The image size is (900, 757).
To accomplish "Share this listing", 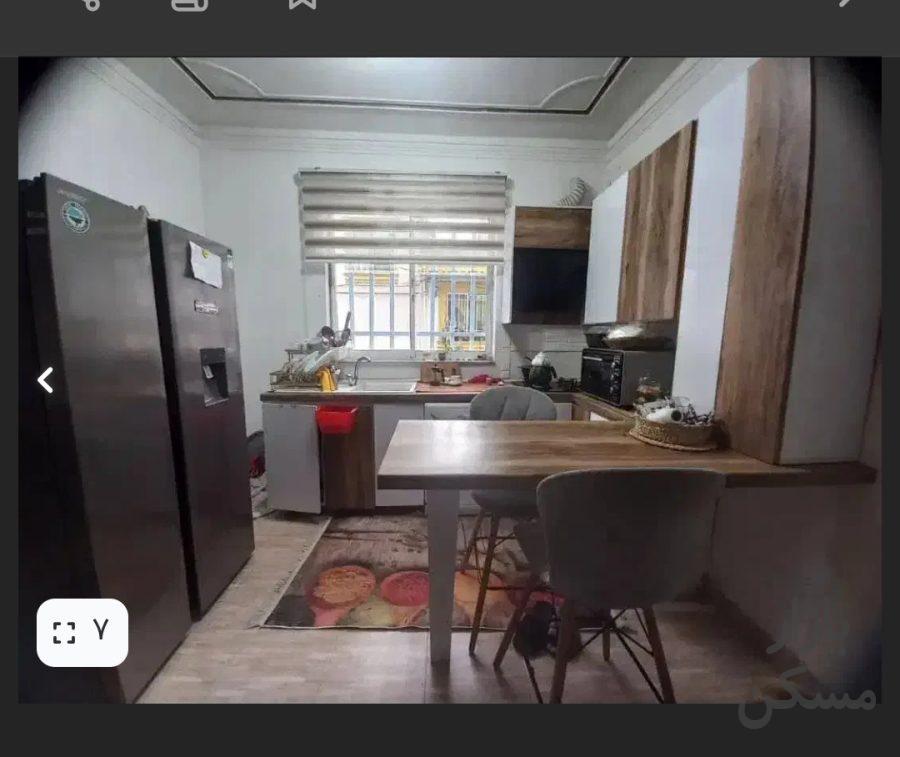I will 90,3.
